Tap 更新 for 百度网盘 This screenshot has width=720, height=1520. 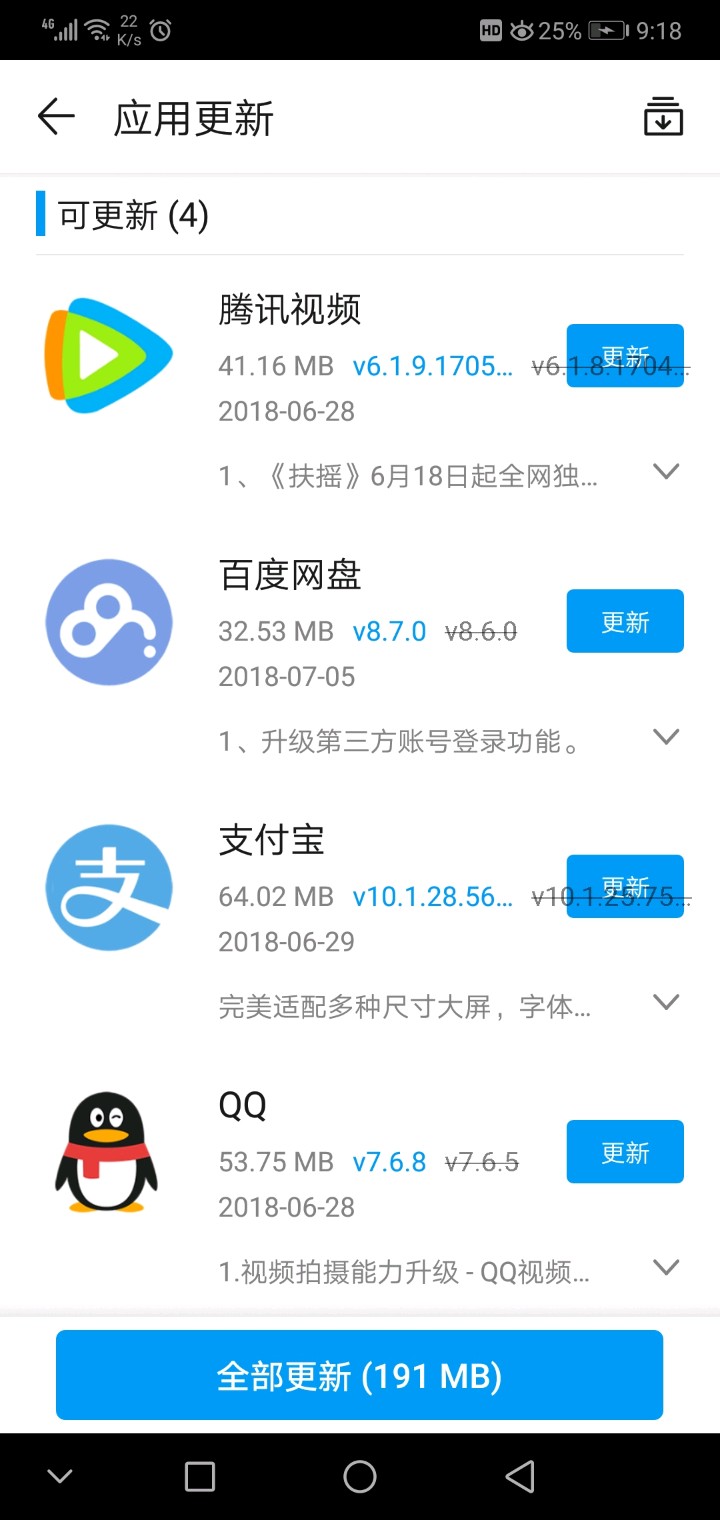point(625,621)
